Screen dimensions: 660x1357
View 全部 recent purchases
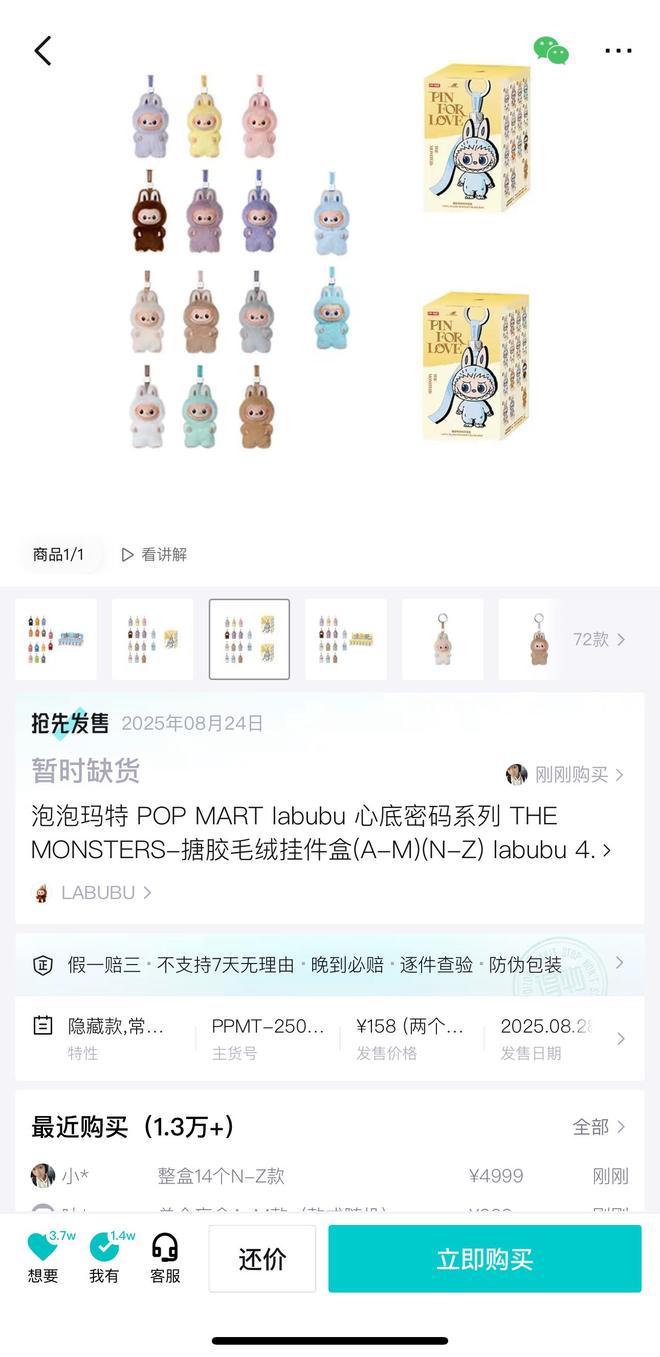(598, 1127)
